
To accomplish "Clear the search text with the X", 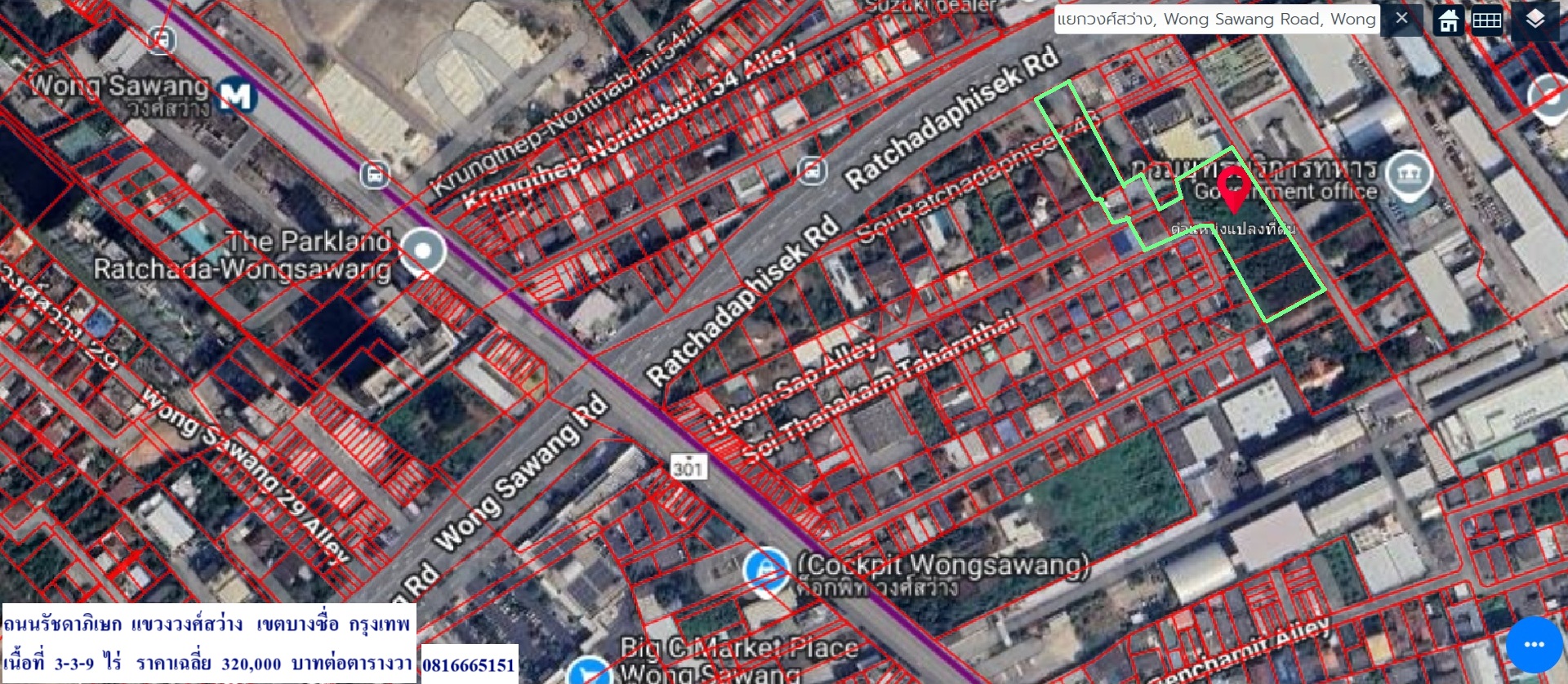I will tap(1401, 18).
